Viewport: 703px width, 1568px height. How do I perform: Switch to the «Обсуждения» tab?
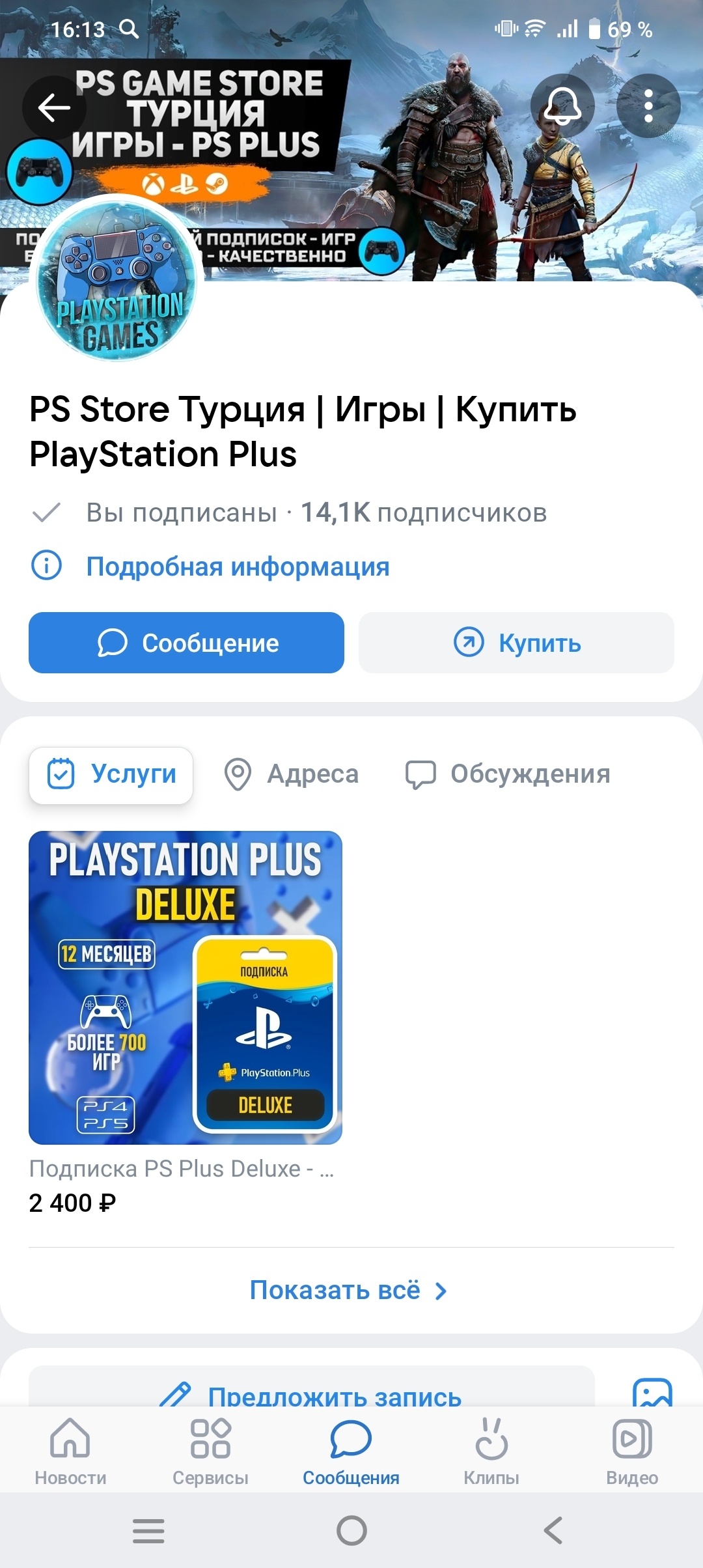(508, 775)
